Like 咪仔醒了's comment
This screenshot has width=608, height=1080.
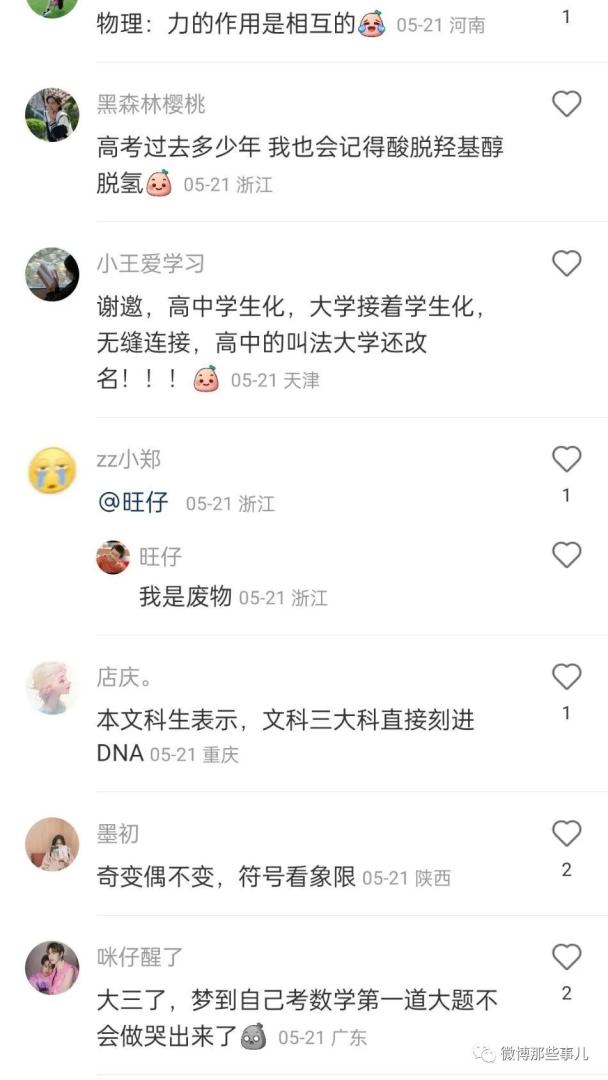[x=566, y=957]
